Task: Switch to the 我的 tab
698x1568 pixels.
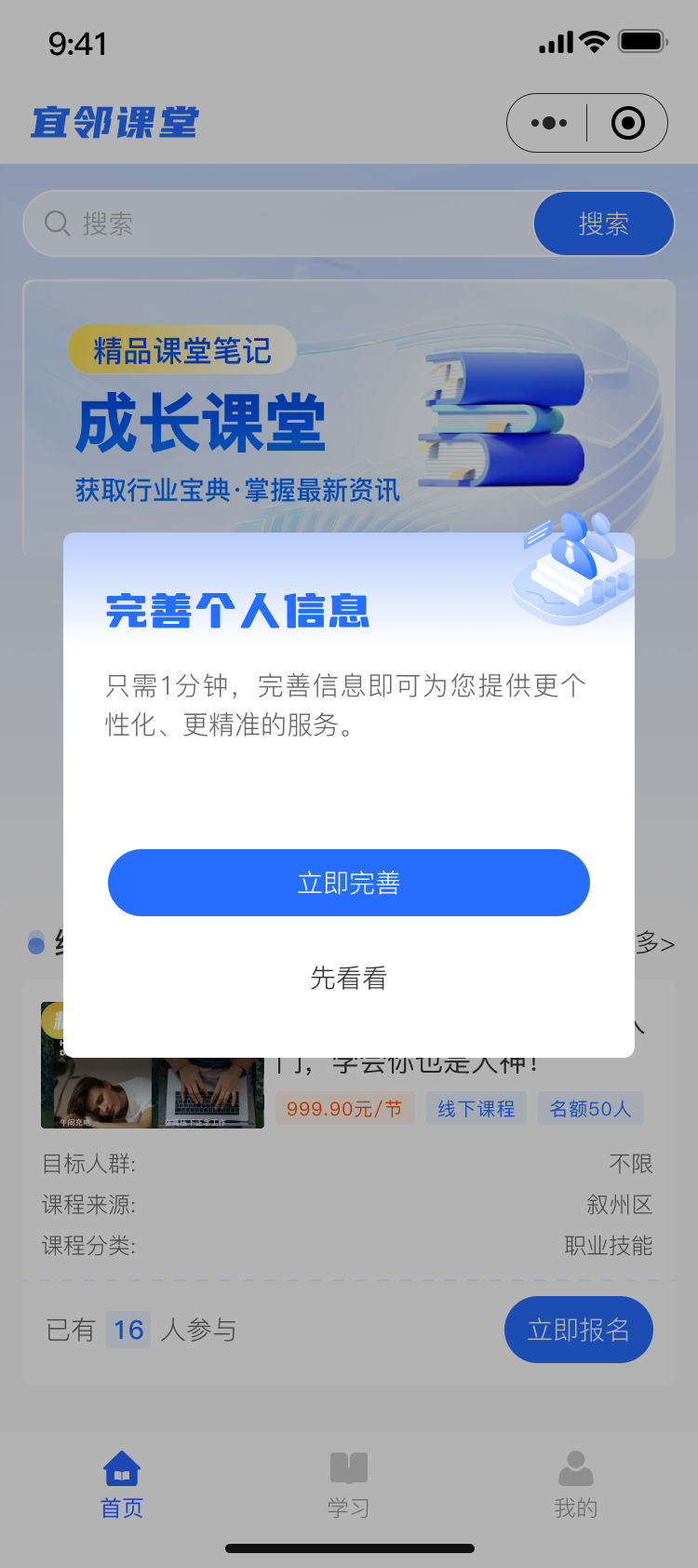Action: [576, 1484]
